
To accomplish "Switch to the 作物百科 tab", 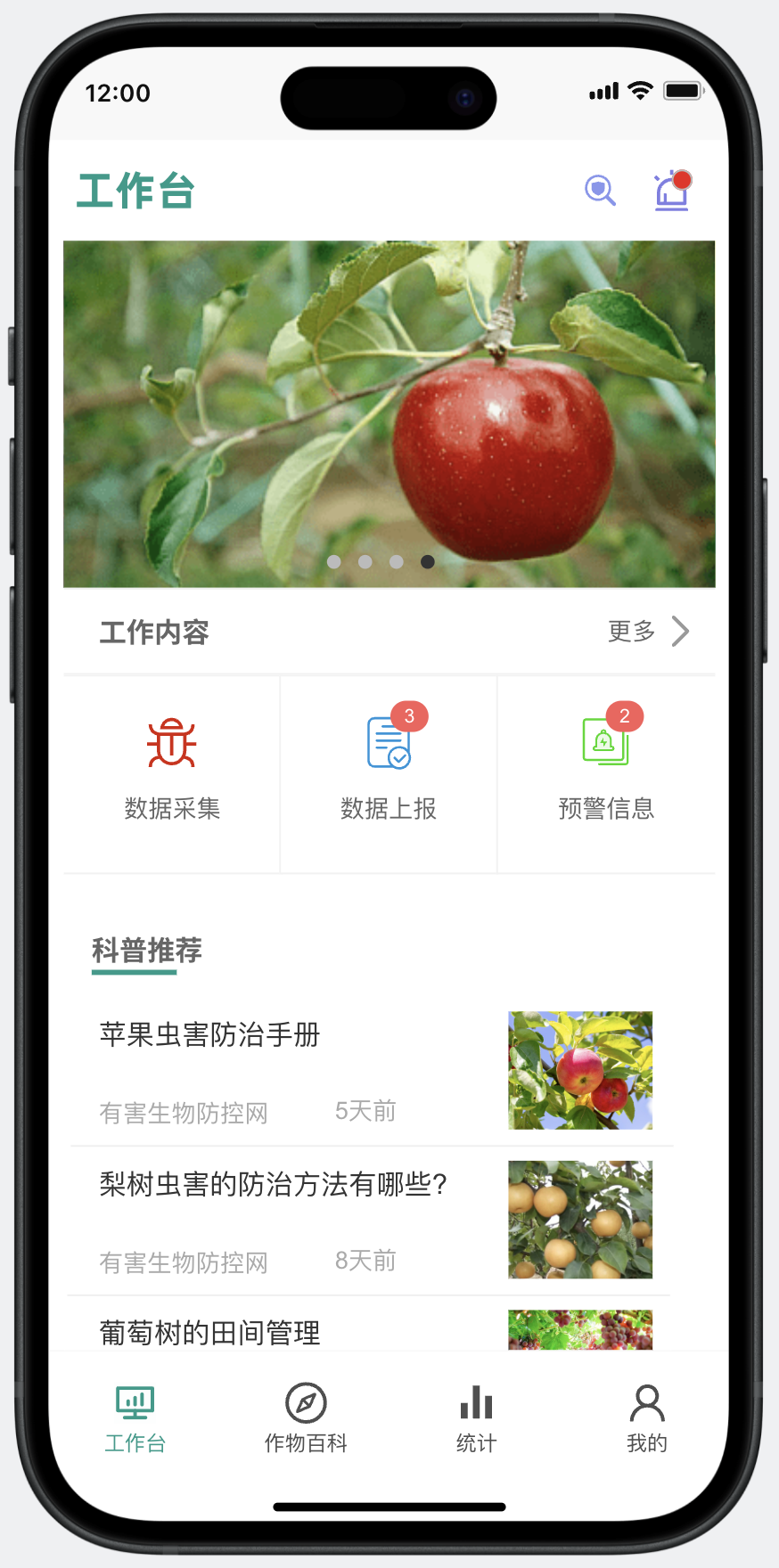I will (x=306, y=1418).
